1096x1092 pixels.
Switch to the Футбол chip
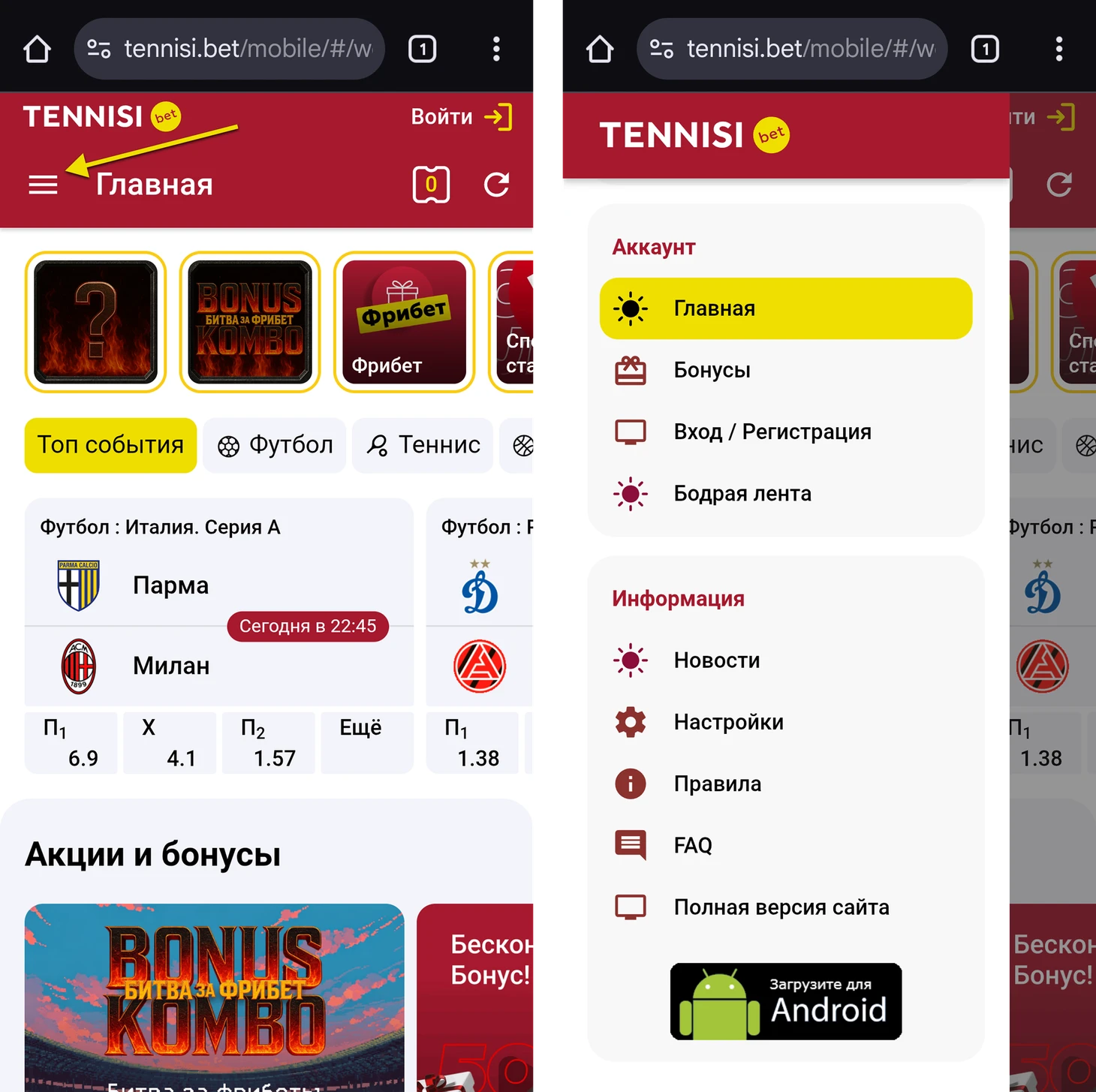click(275, 445)
